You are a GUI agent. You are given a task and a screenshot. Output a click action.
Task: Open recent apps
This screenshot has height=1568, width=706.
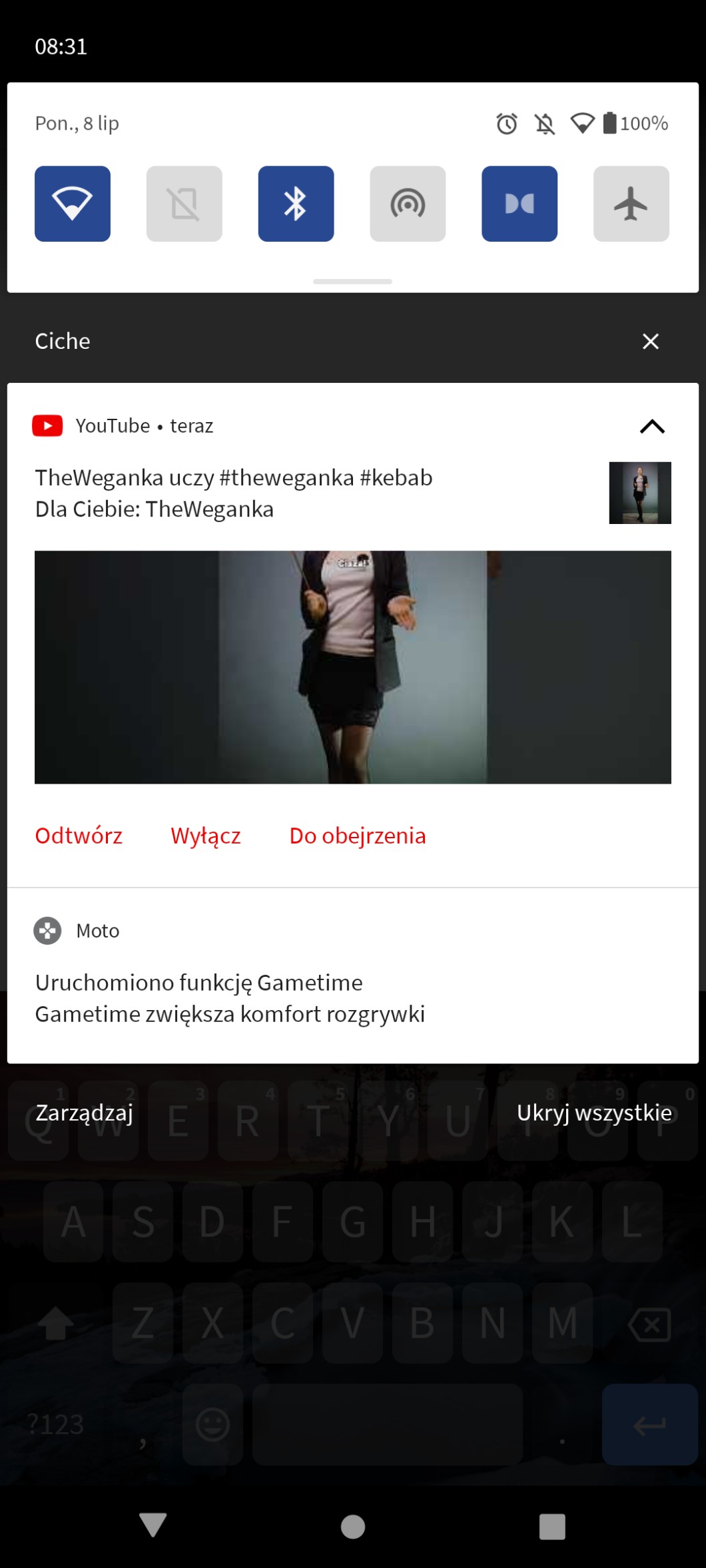(x=551, y=1526)
